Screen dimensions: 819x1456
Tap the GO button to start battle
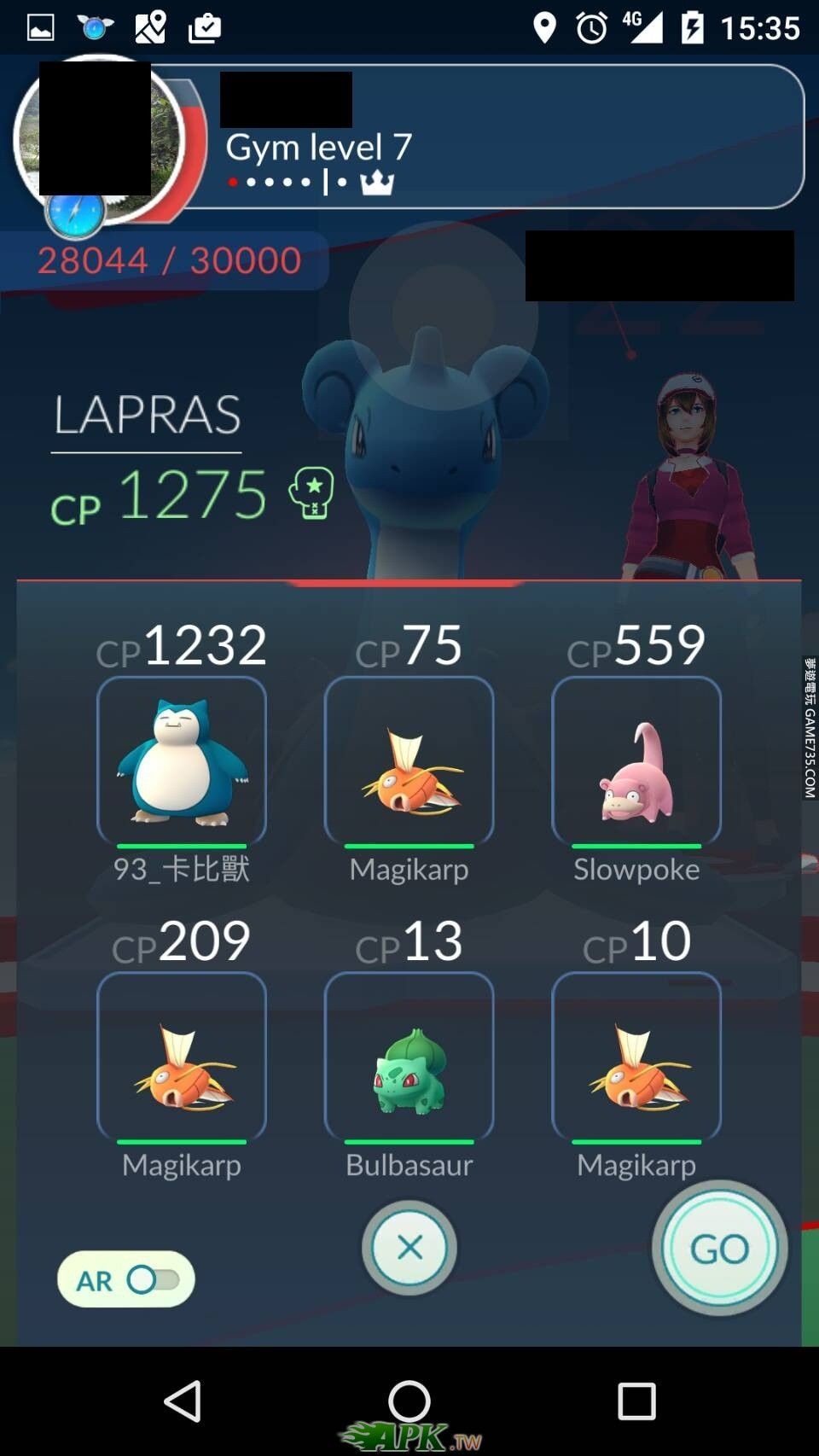(719, 1249)
